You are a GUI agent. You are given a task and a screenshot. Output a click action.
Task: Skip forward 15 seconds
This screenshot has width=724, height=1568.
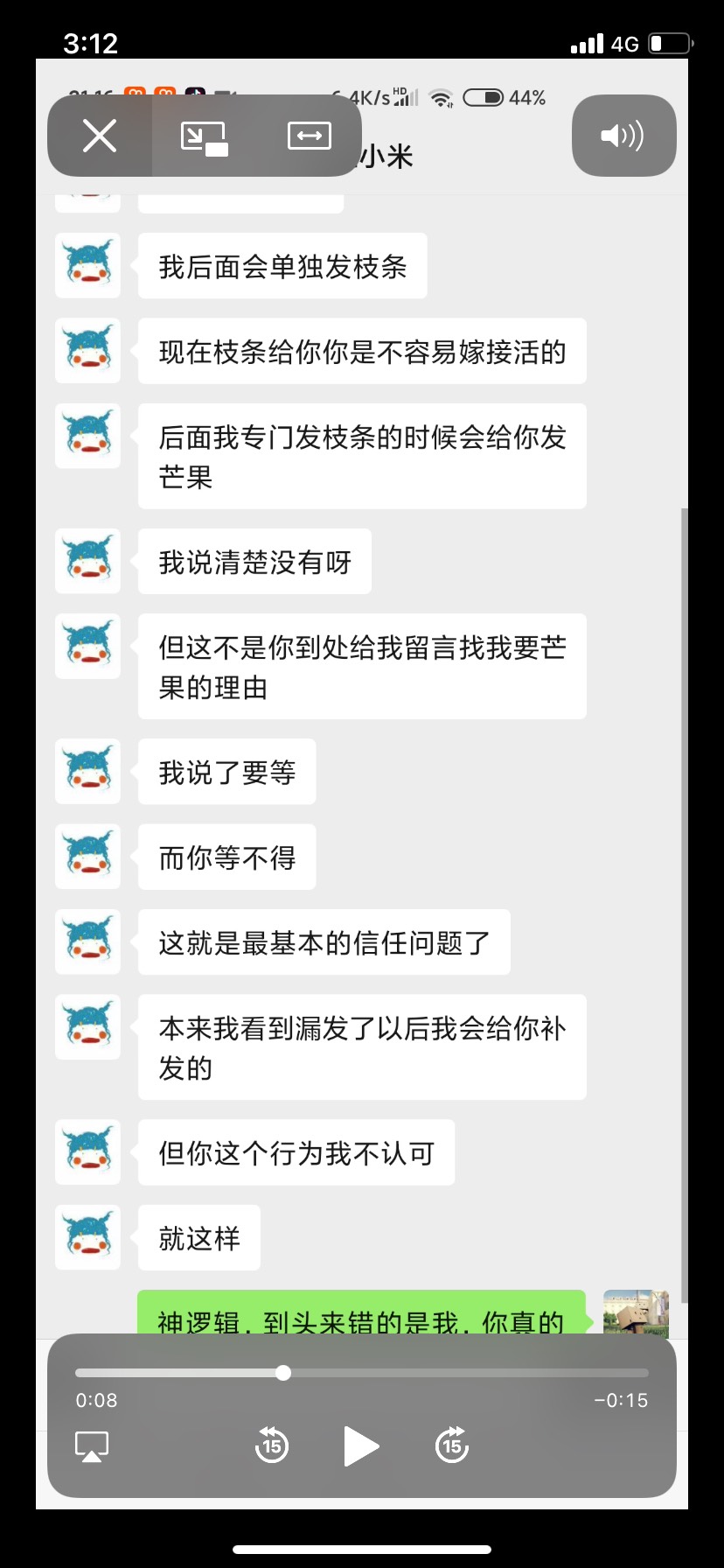point(452,1445)
